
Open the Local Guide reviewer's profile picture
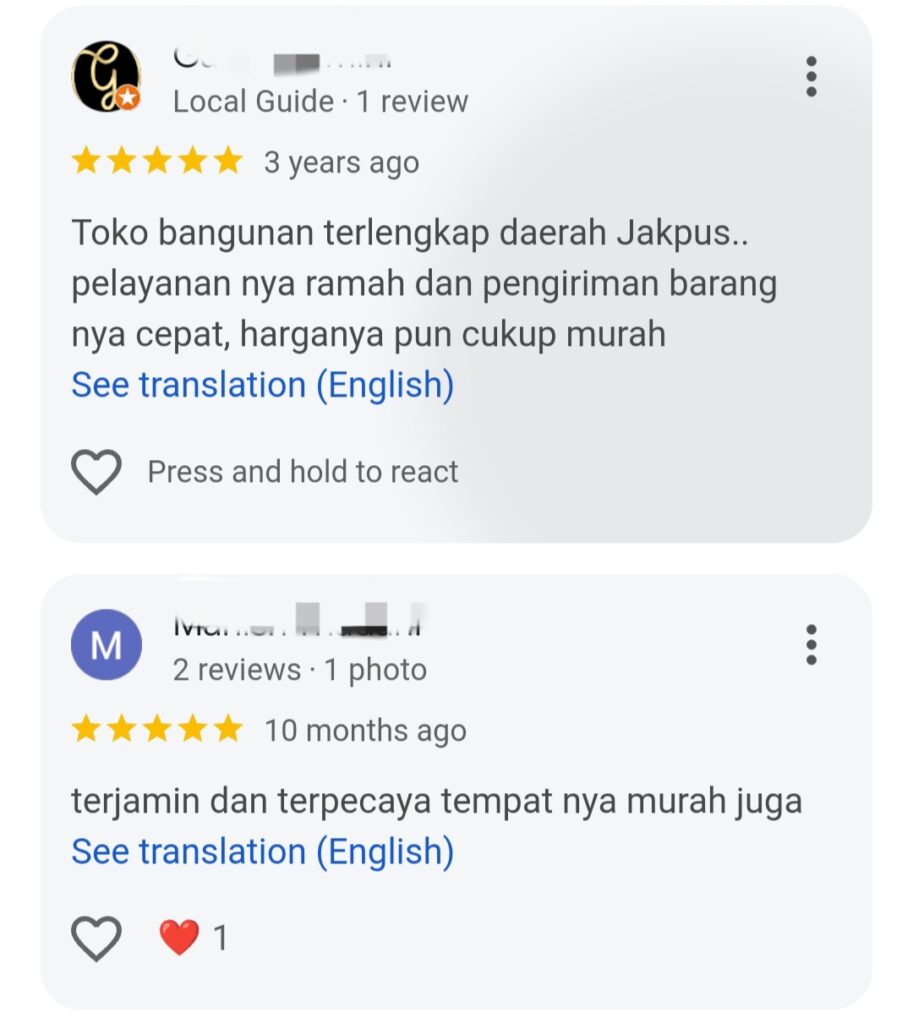pyautogui.click(x=106, y=76)
